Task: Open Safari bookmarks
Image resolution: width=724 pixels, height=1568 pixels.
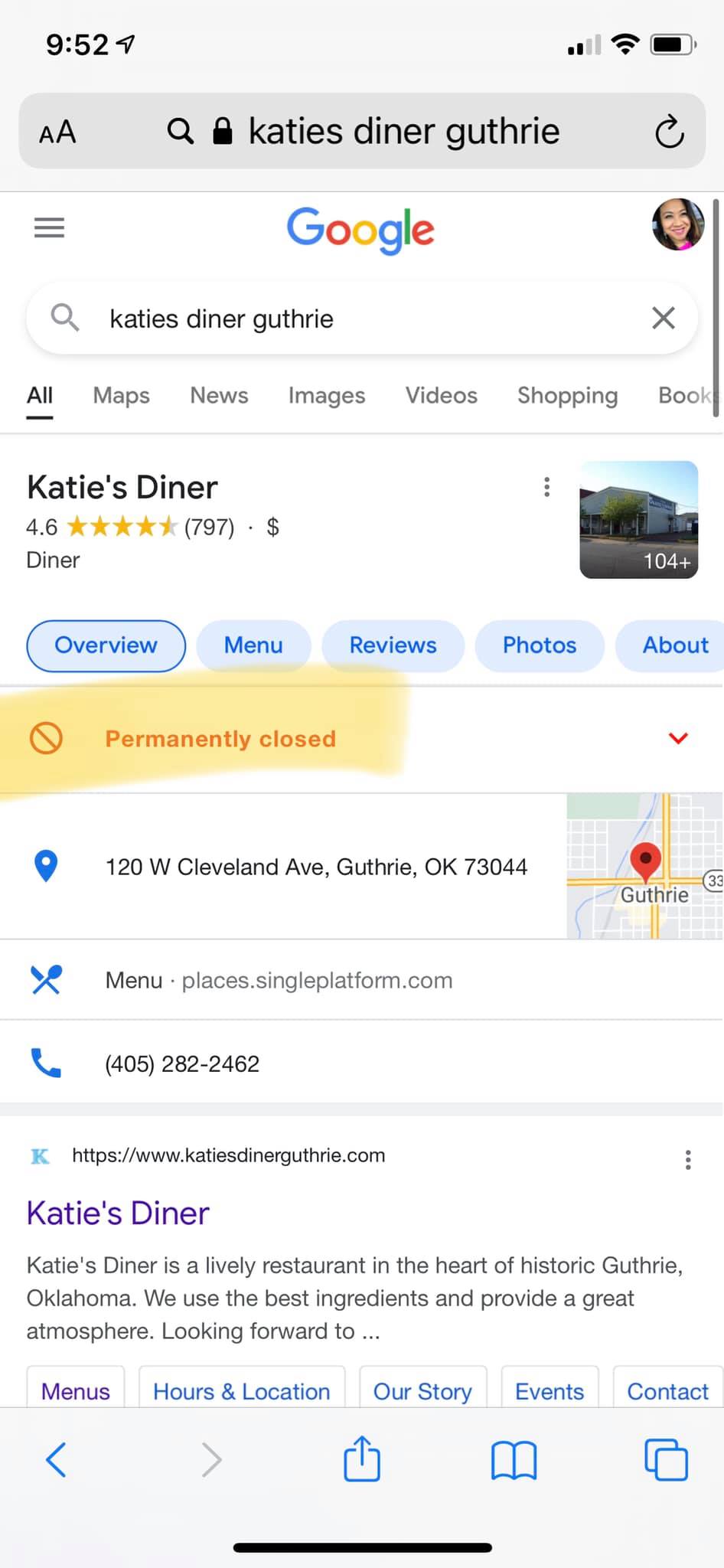Action: pos(514,1459)
